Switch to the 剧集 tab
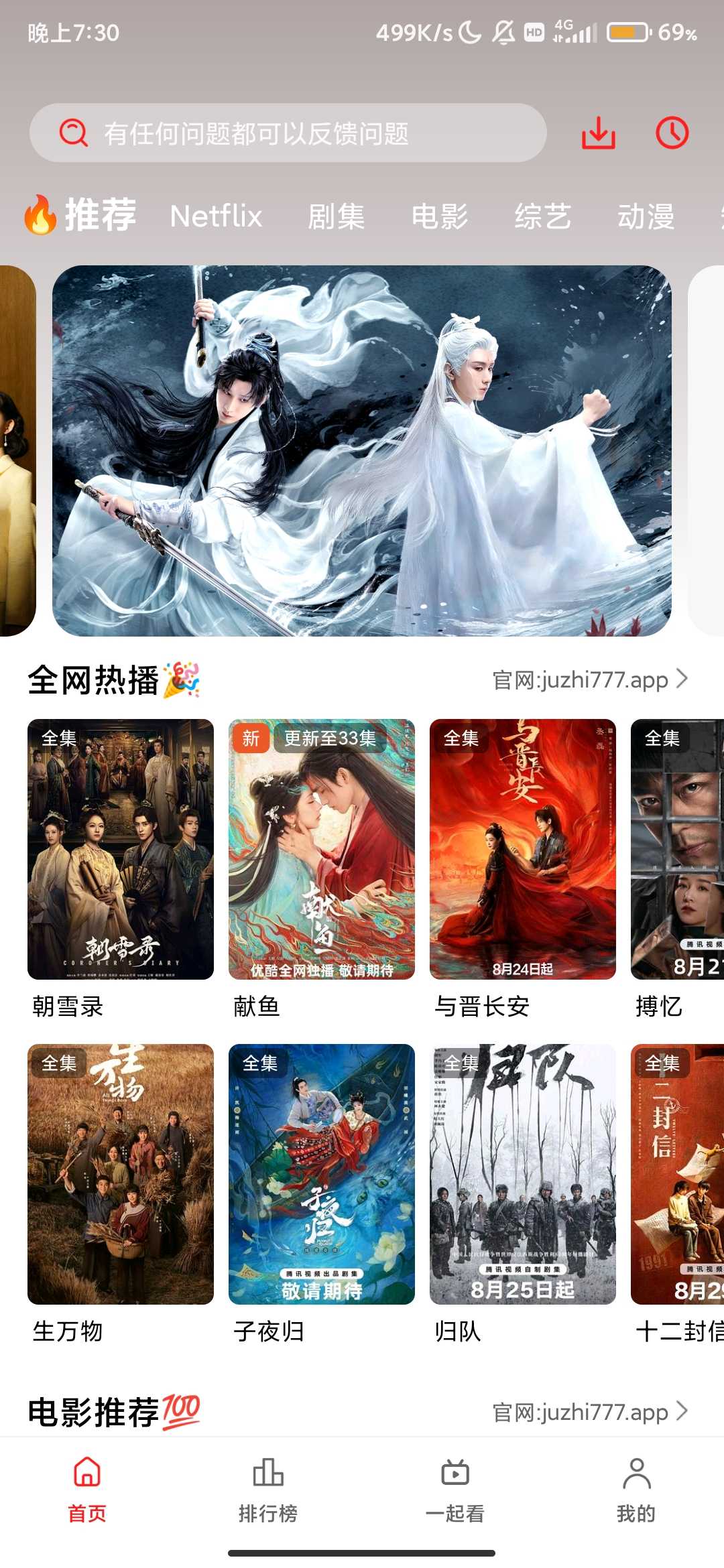The width and height of the screenshot is (724, 1568). pos(336,216)
